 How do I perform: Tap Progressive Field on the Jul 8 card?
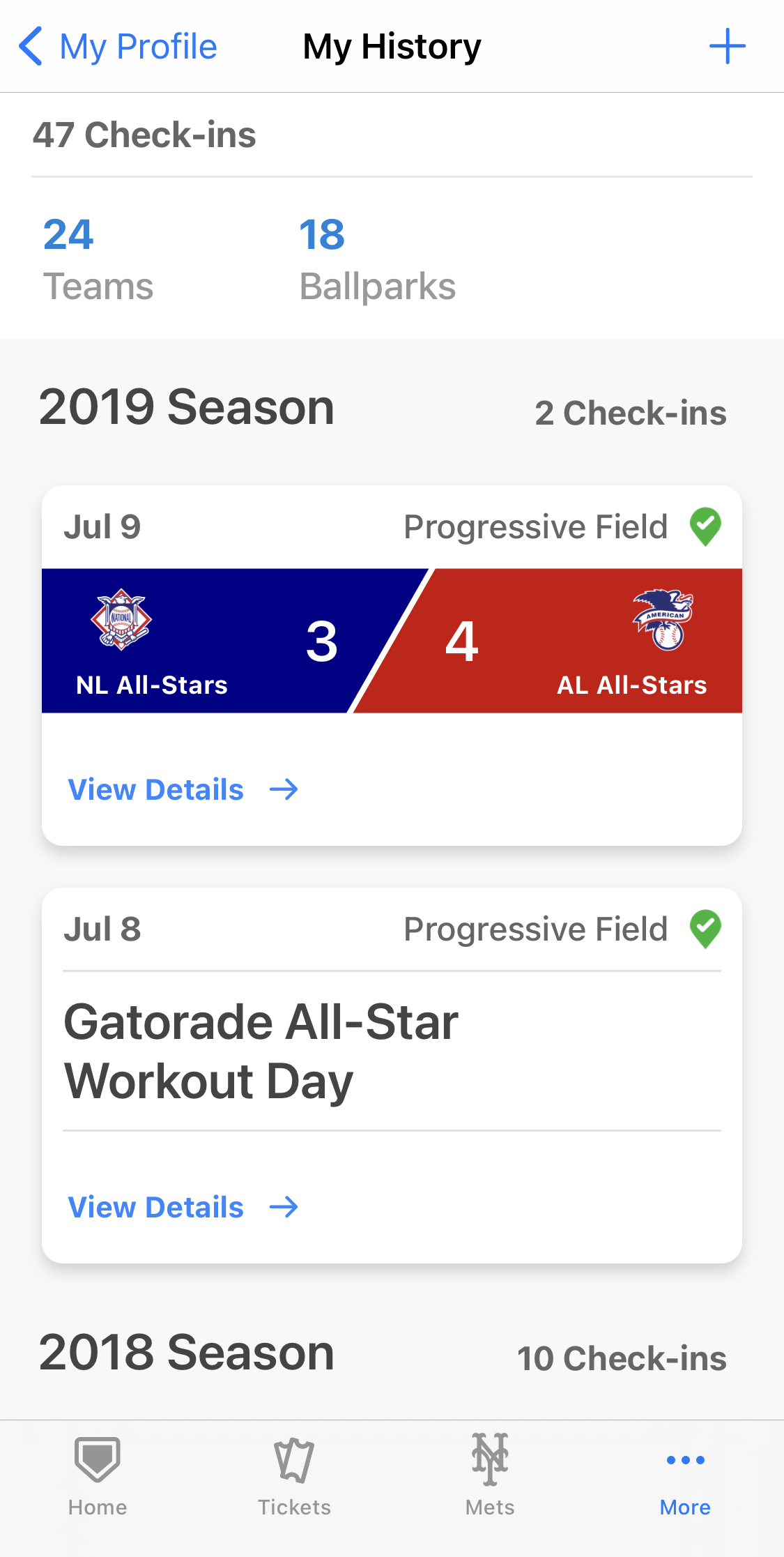(537, 928)
